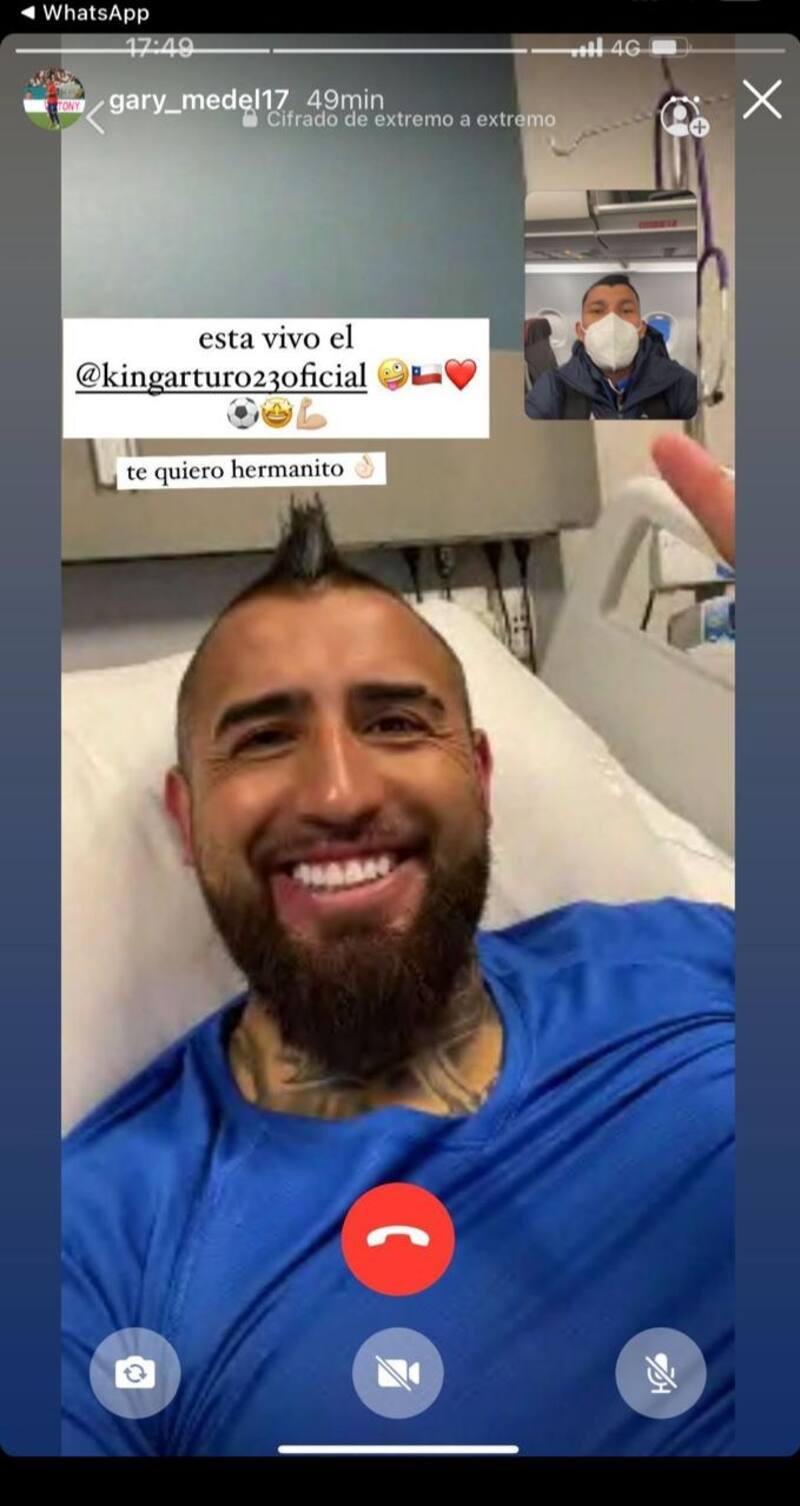Image resolution: width=800 pixels, height=1506 pixels.
Task: Close the story with the X button
Action: pyautogui.click(x=762, y=100)
